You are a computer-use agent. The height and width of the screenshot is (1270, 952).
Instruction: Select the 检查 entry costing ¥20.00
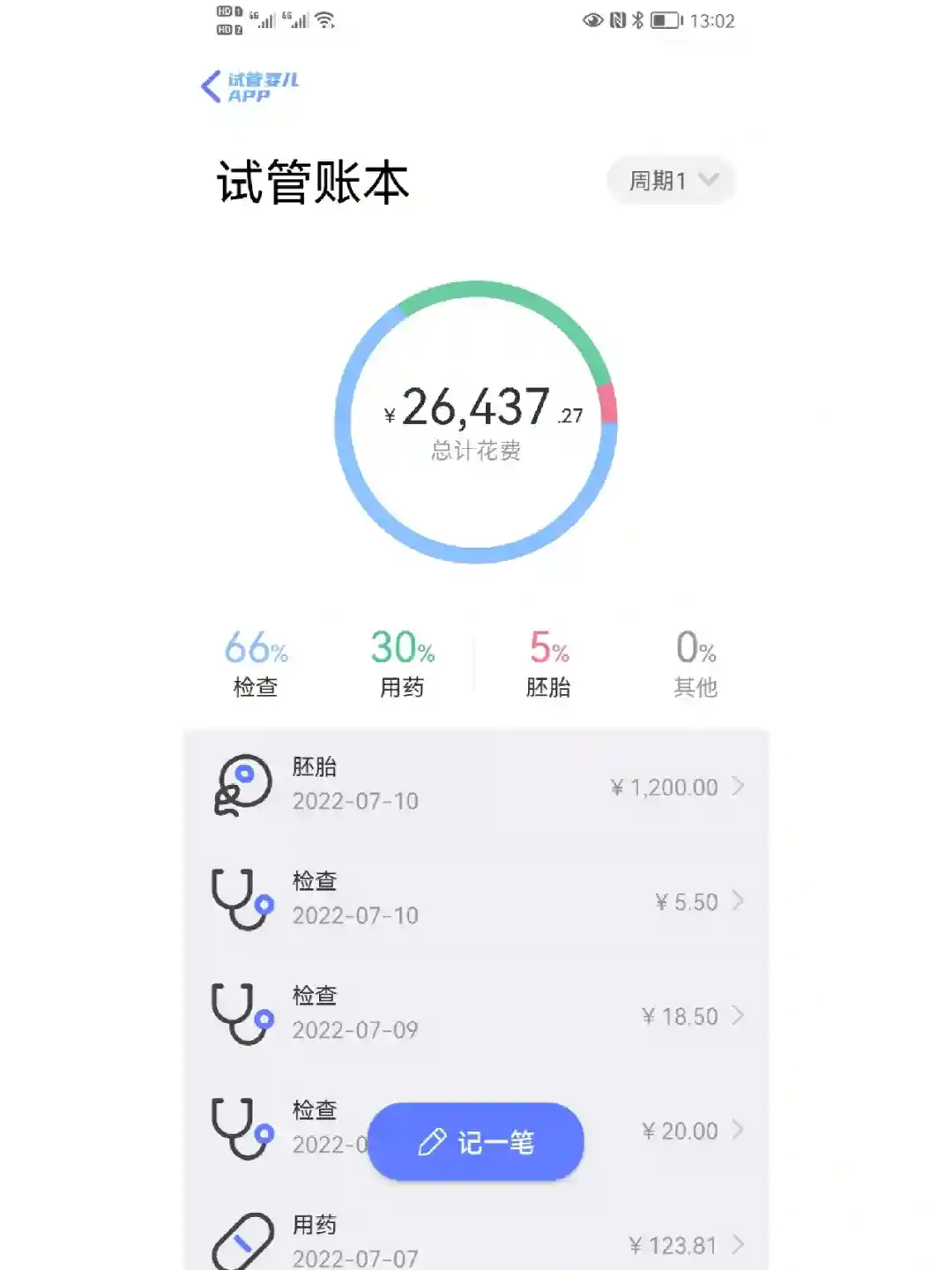[670, 1131]
